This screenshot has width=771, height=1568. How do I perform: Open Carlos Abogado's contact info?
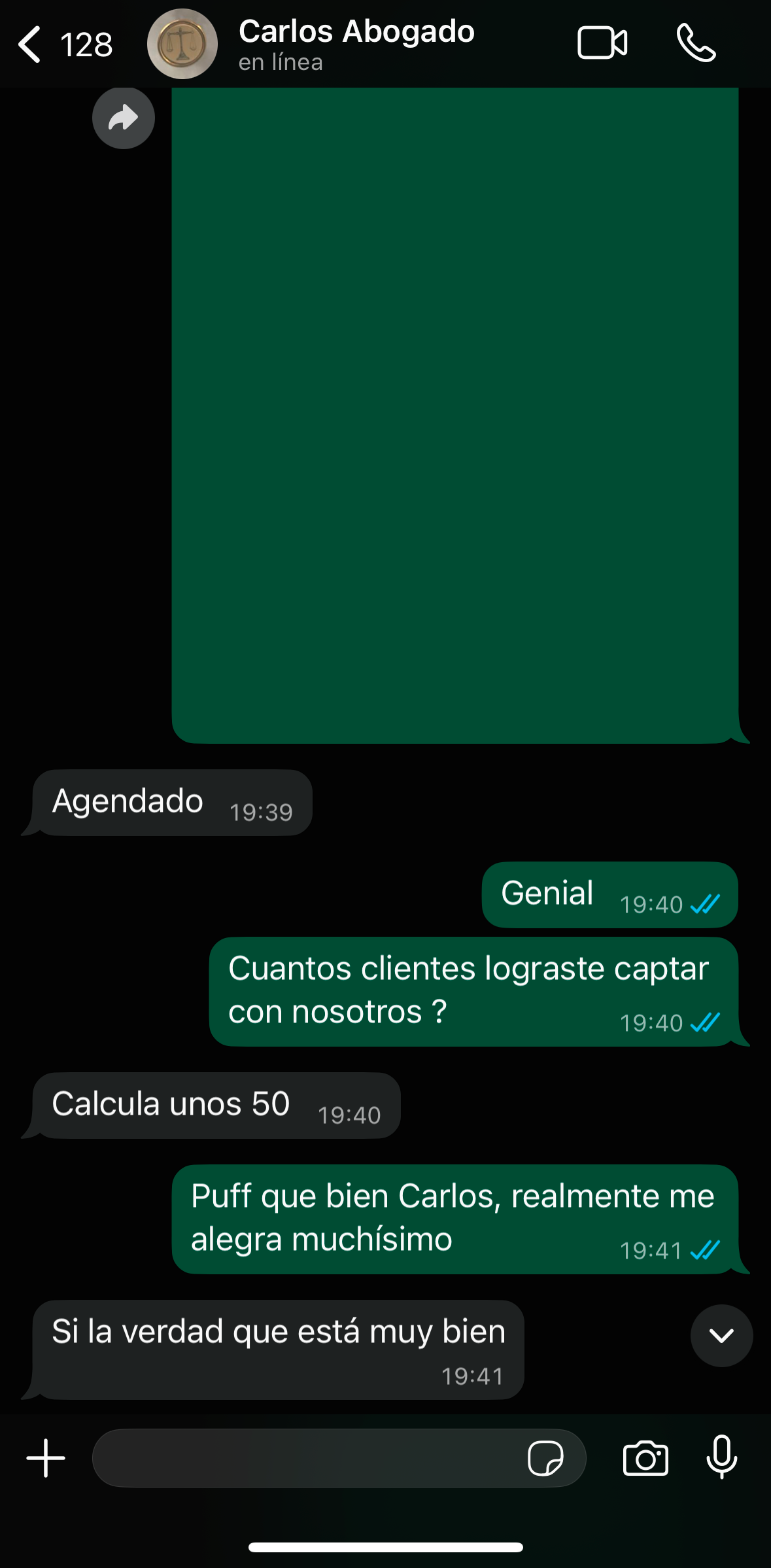pyautogui.click(x=356, y=44)
